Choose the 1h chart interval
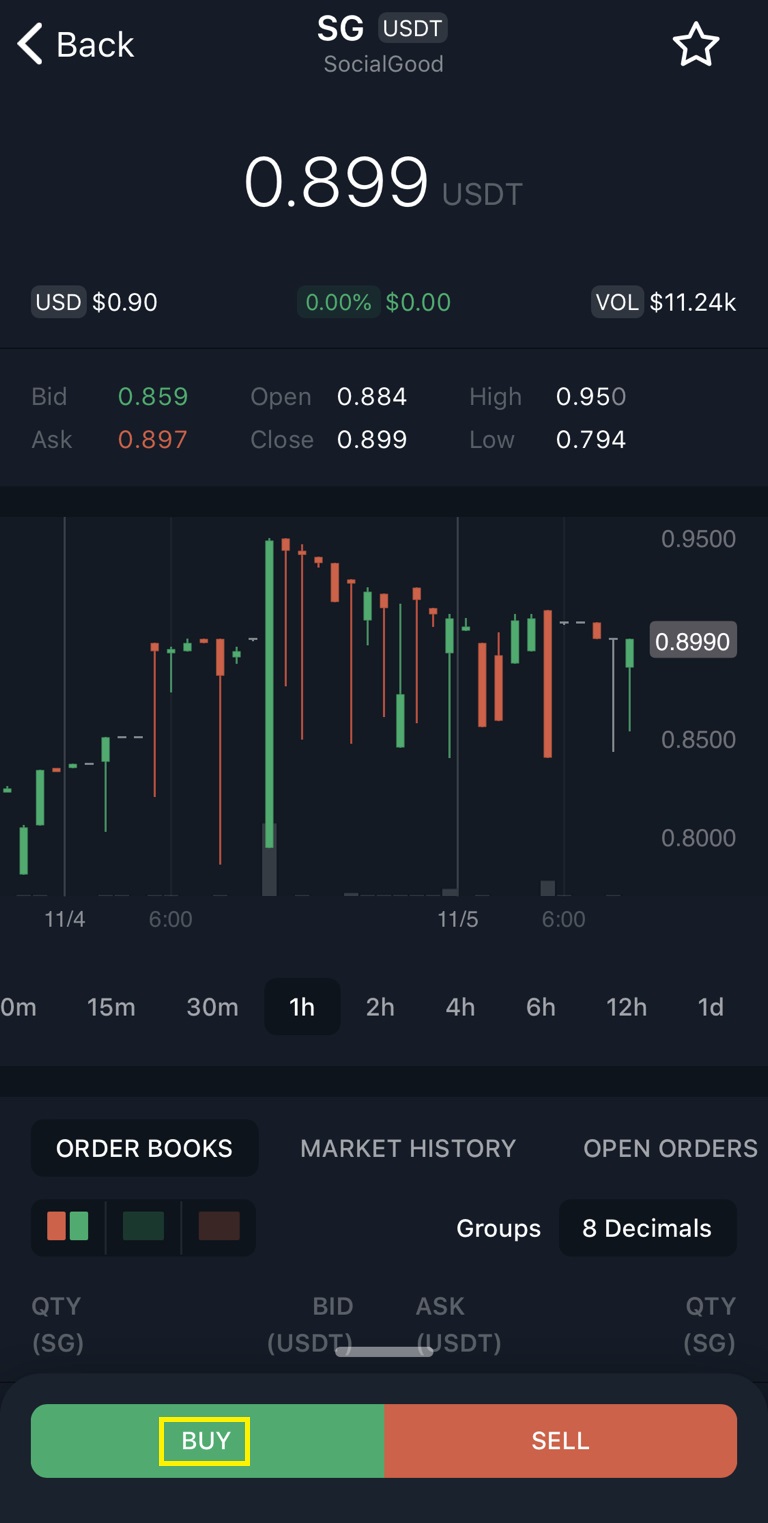This screenshot has height=1523, width=768. point(302,1007)
